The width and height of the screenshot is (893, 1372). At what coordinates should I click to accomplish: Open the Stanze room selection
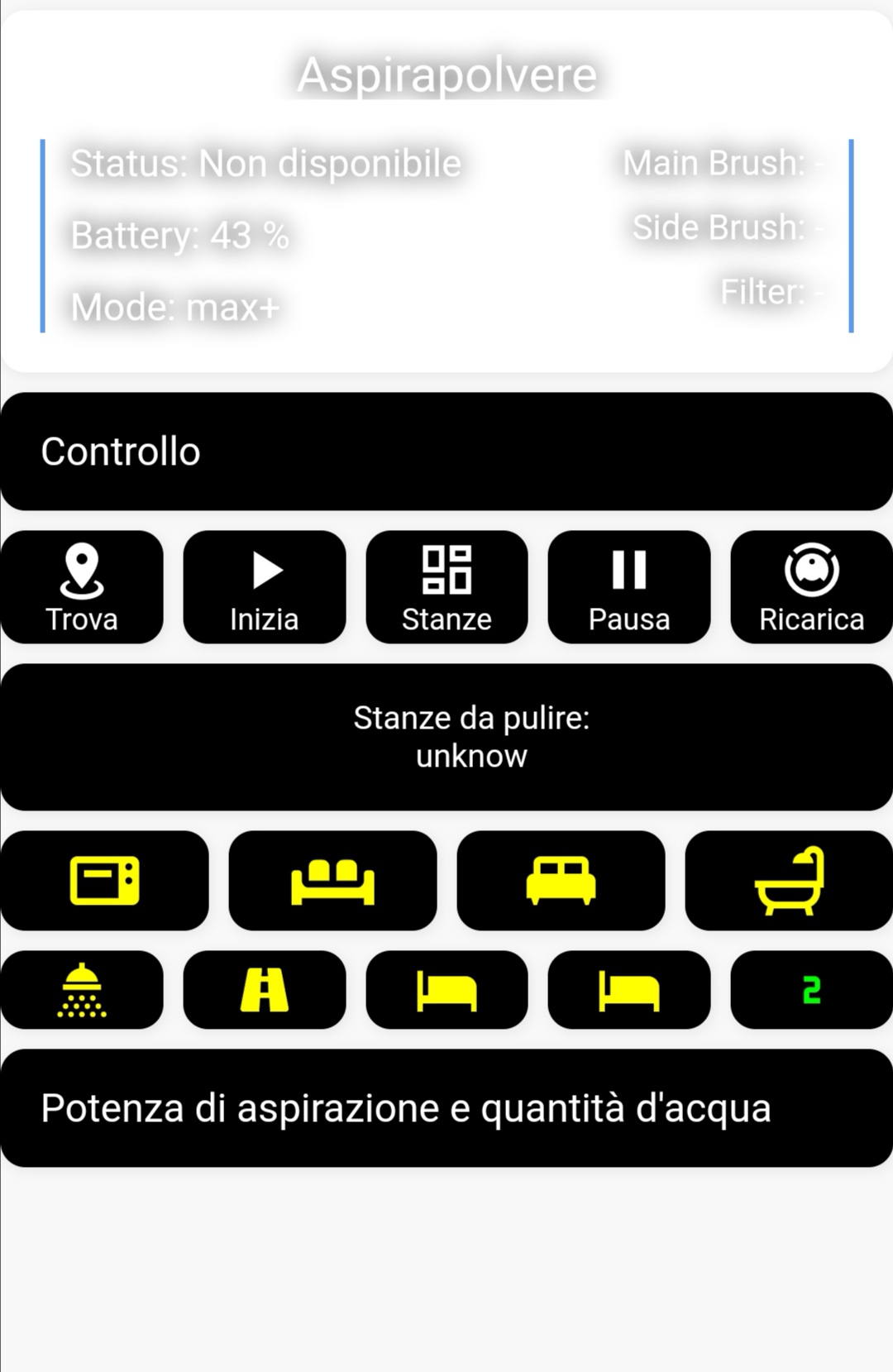coord(446,587)
